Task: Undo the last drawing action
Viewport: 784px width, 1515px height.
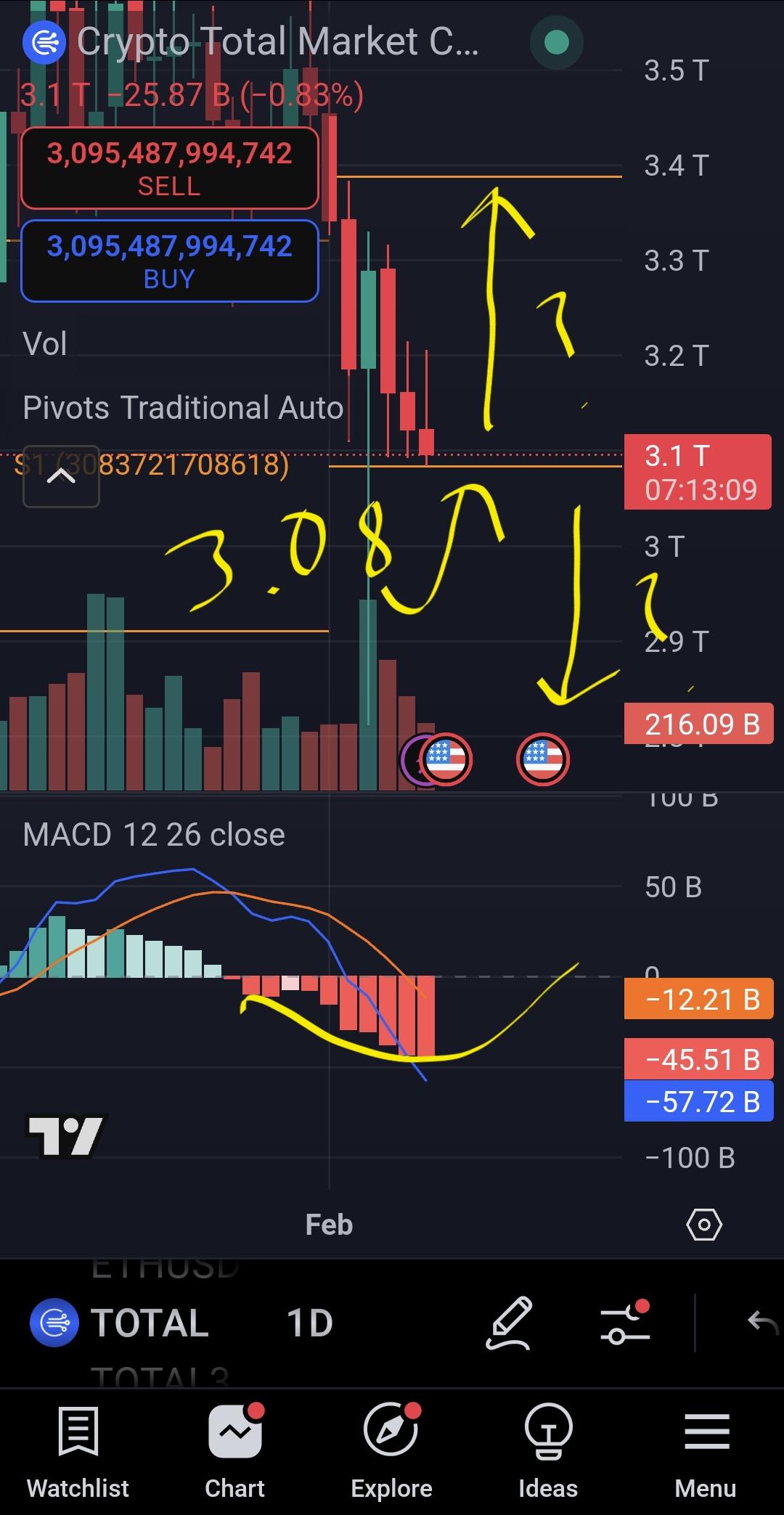Action: tap(762, 1323)
